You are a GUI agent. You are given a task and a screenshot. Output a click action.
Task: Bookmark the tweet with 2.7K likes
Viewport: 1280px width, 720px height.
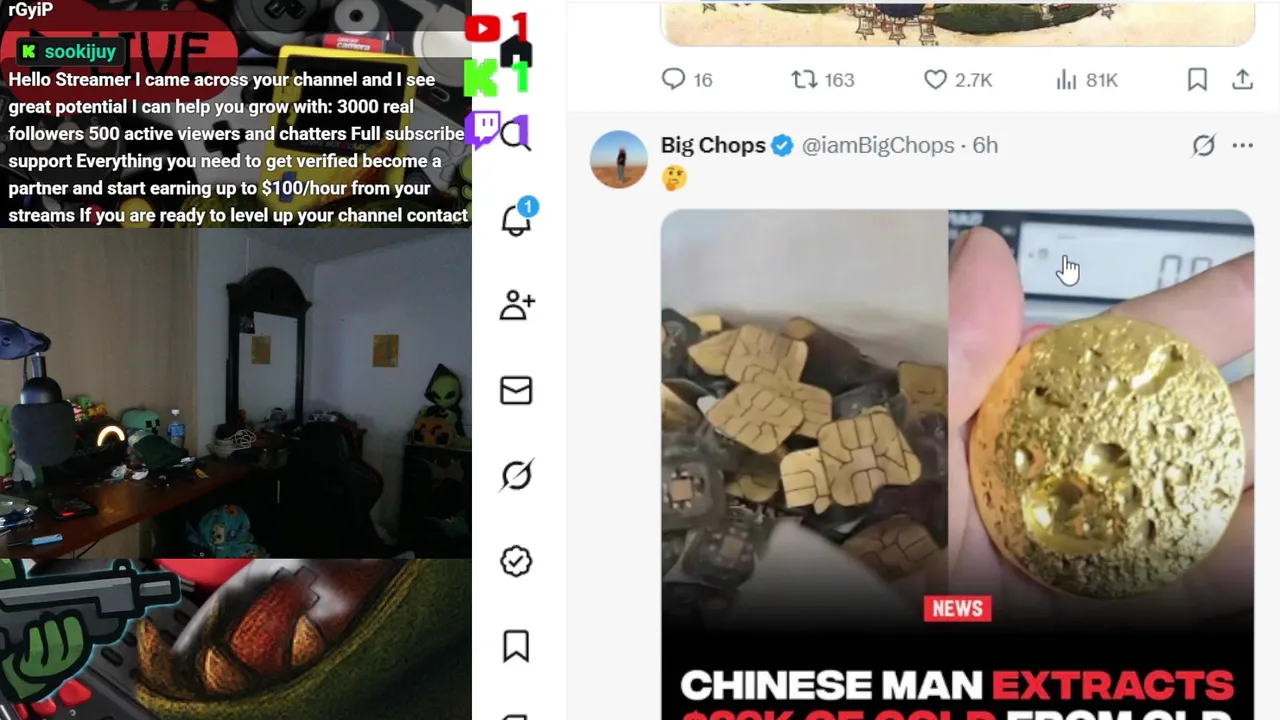point(1197,80)
